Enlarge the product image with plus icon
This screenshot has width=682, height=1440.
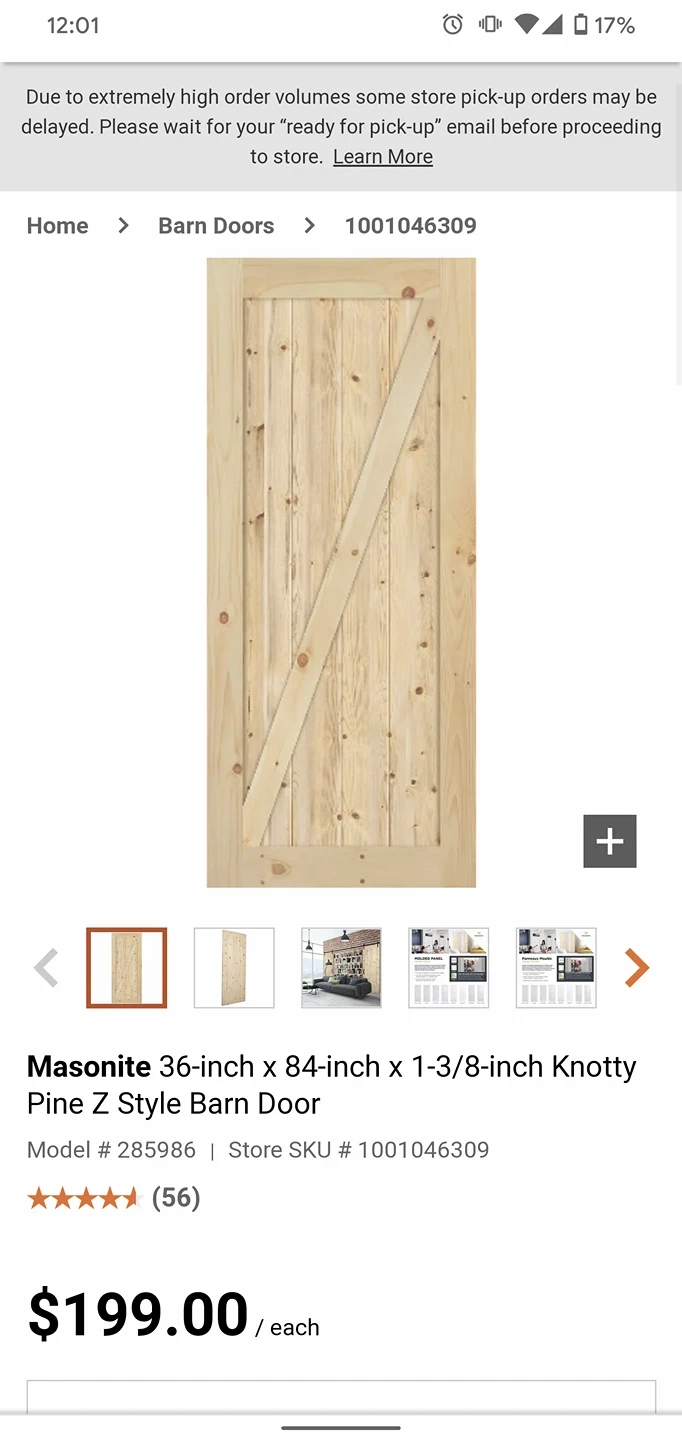610,841
